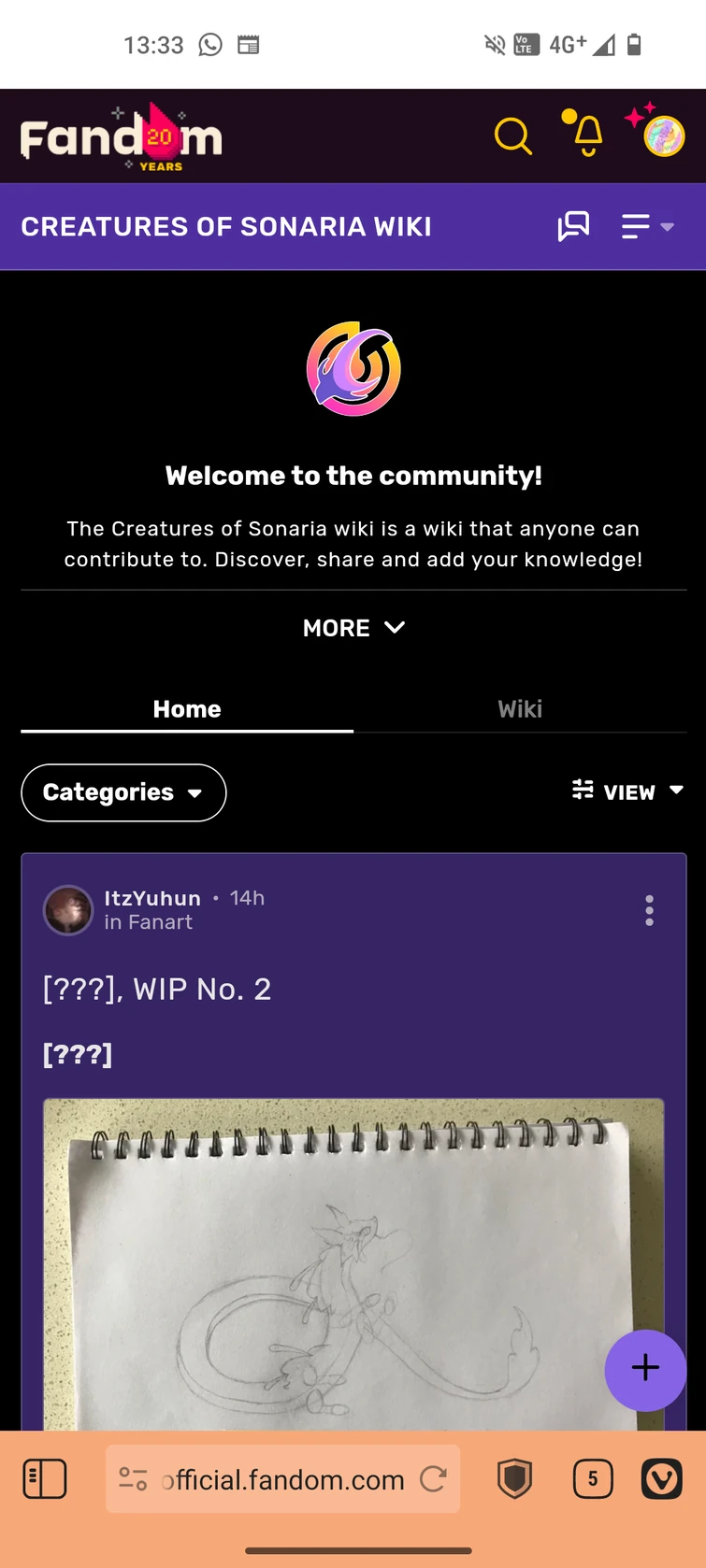Screen dimensions: 706x1568
Task: Reload the page
Action: 433,1479
